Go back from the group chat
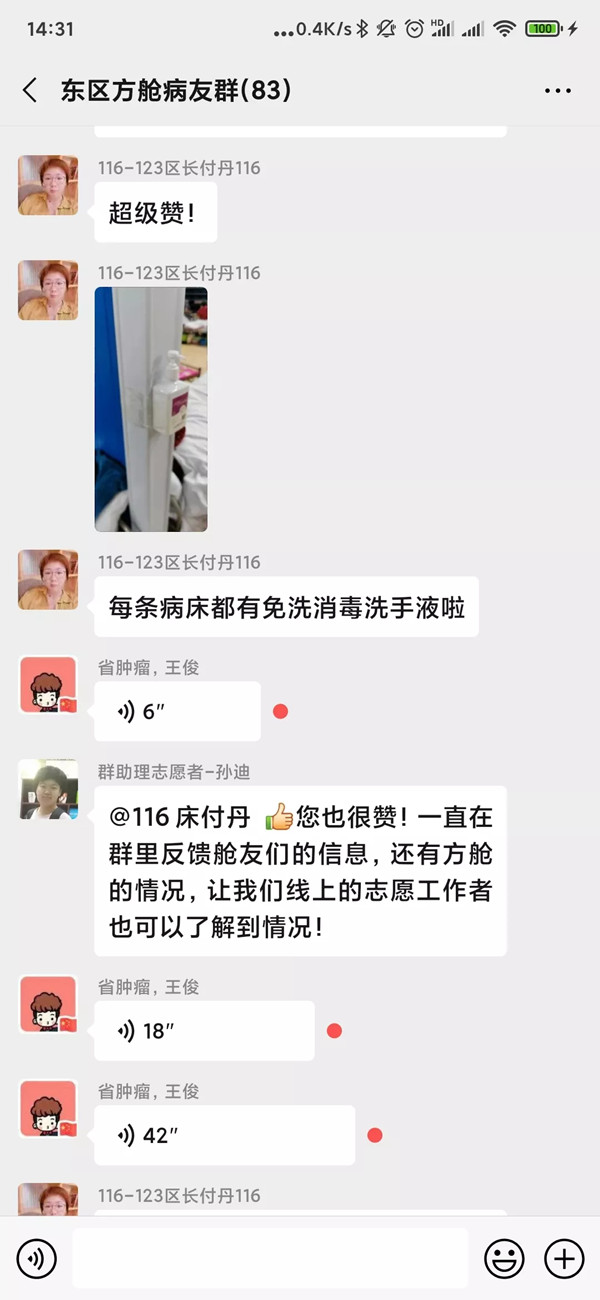The width and height of the screenshot is (600, 1300). (x=30, y=91)
